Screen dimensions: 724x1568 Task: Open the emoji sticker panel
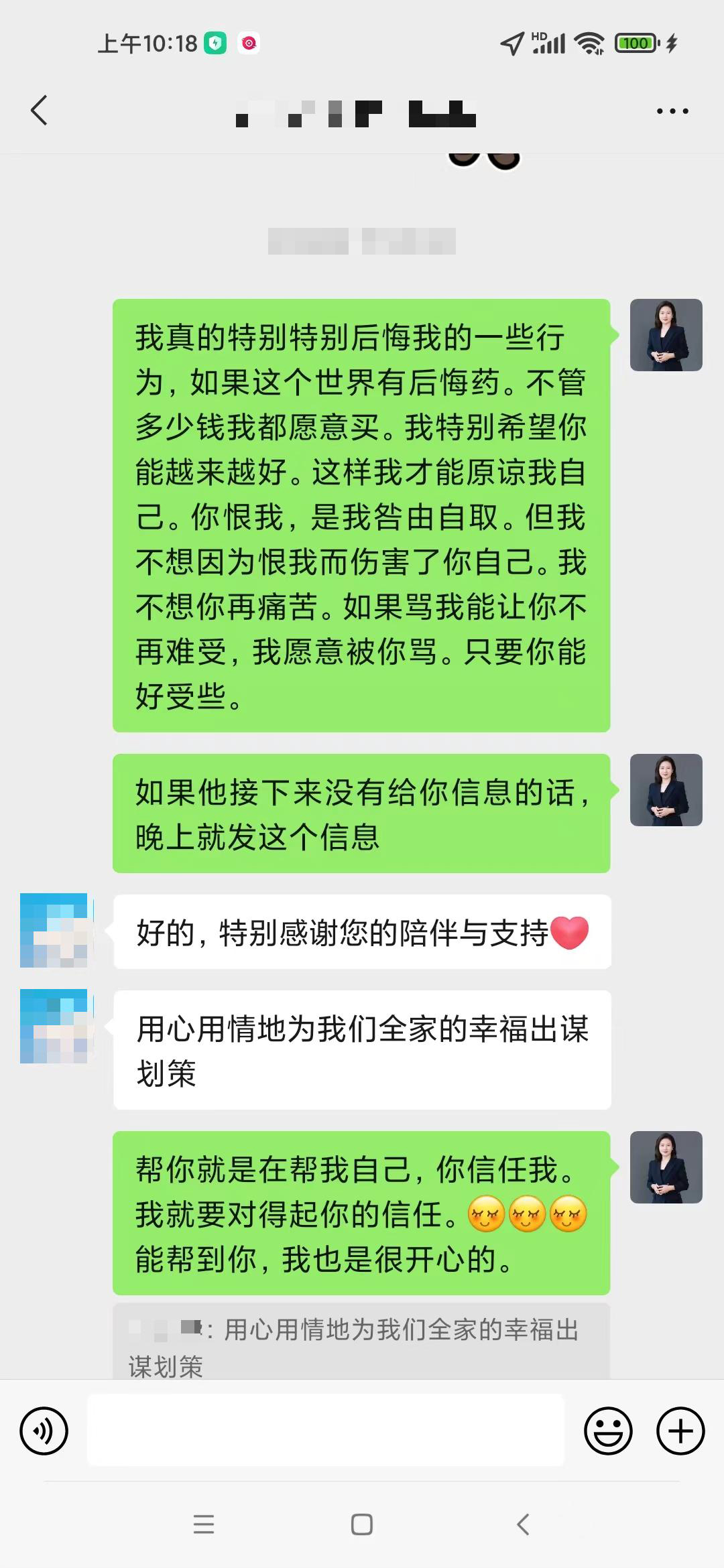point(608,1431)
